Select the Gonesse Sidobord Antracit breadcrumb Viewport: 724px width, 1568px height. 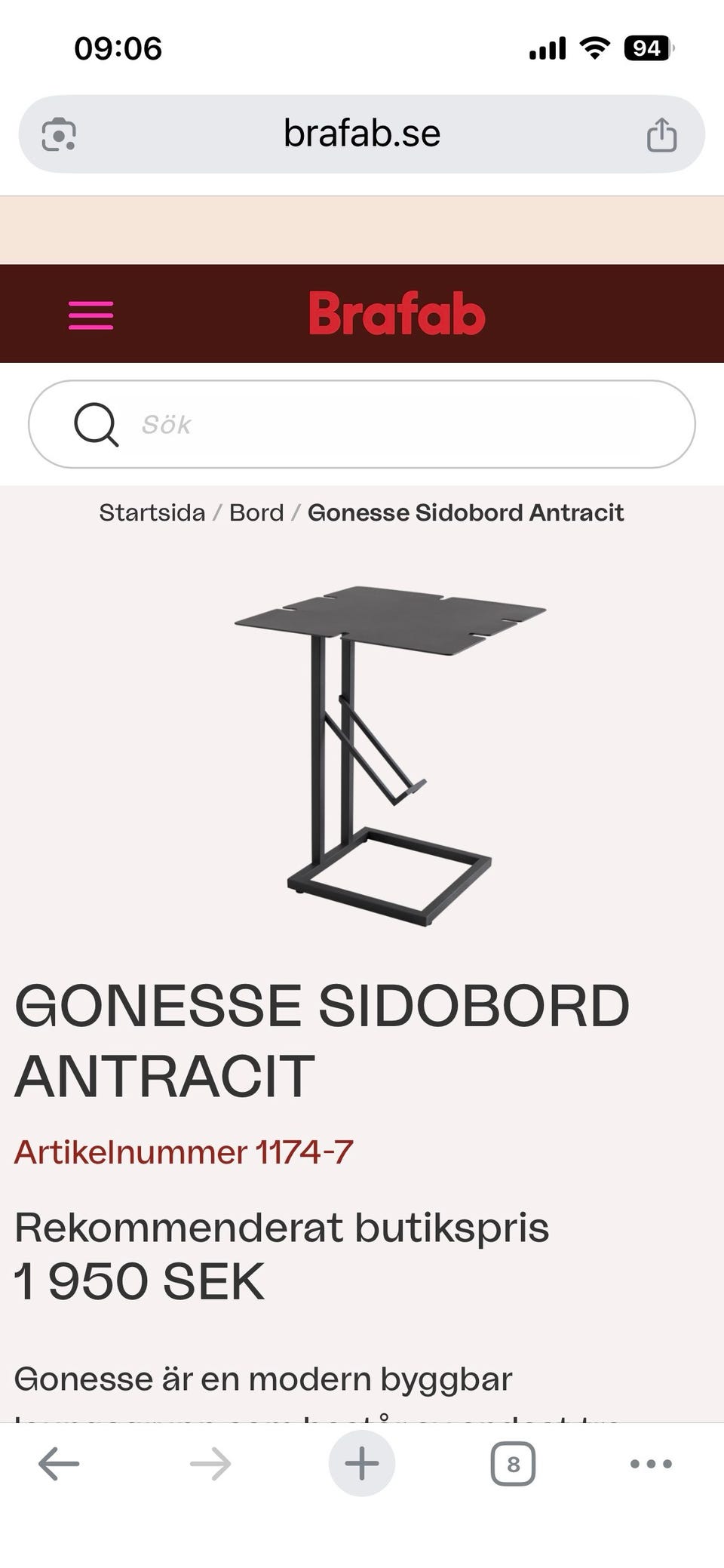click(465, 512)
